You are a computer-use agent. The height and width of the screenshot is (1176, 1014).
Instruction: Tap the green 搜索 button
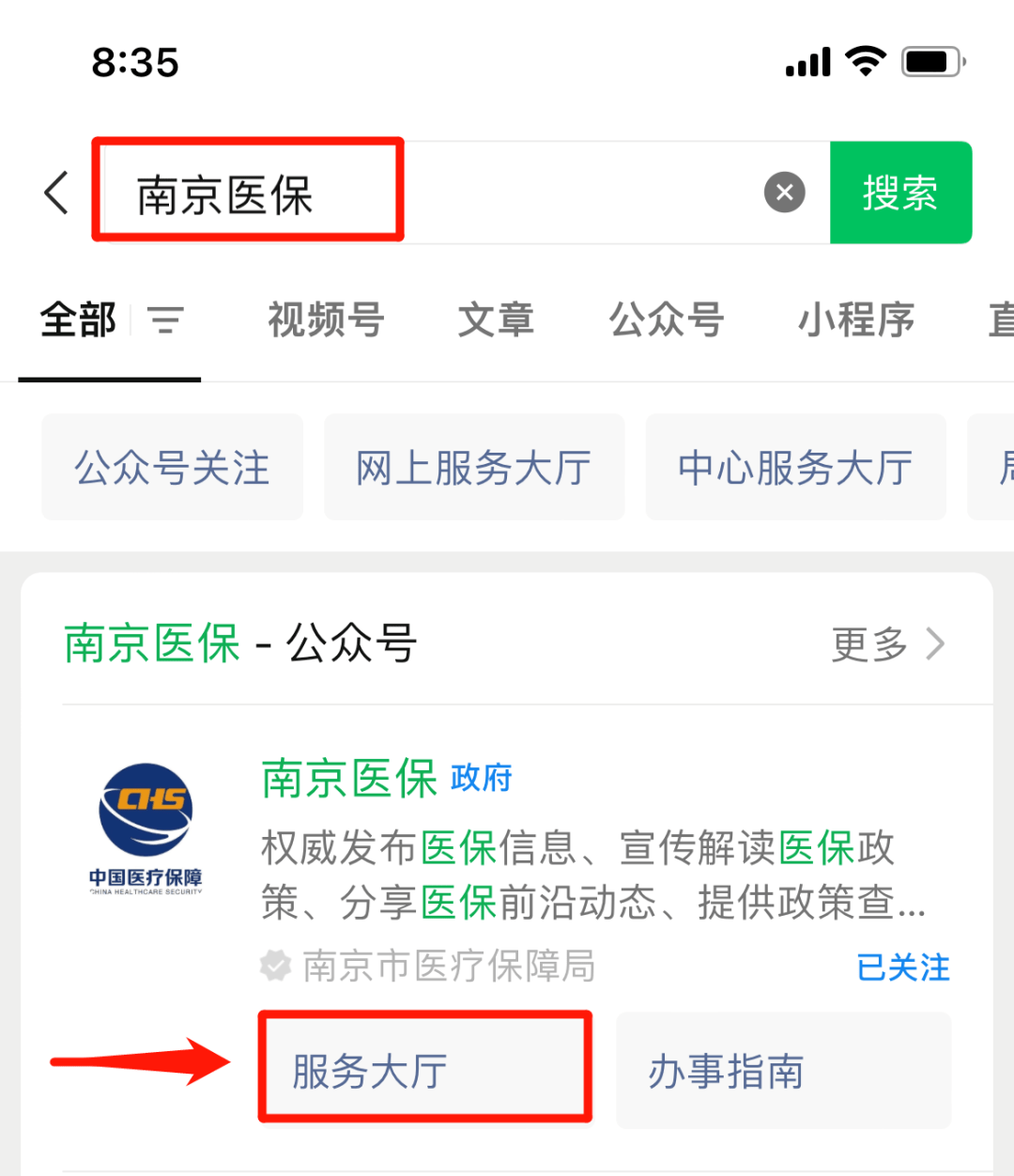click(x=899, y=193)
